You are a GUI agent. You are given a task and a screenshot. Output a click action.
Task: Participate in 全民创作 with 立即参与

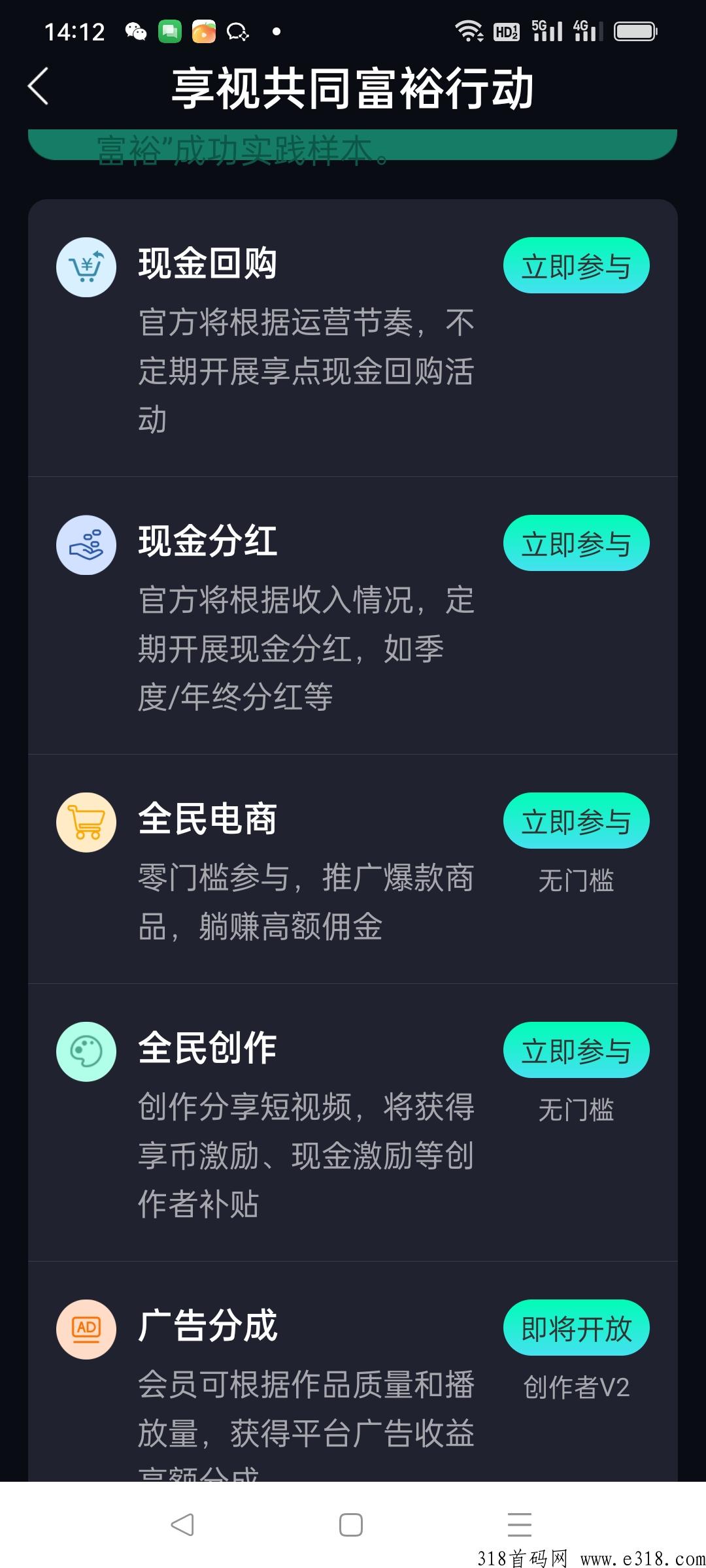pyautogui.click(x=576, y=1050)
